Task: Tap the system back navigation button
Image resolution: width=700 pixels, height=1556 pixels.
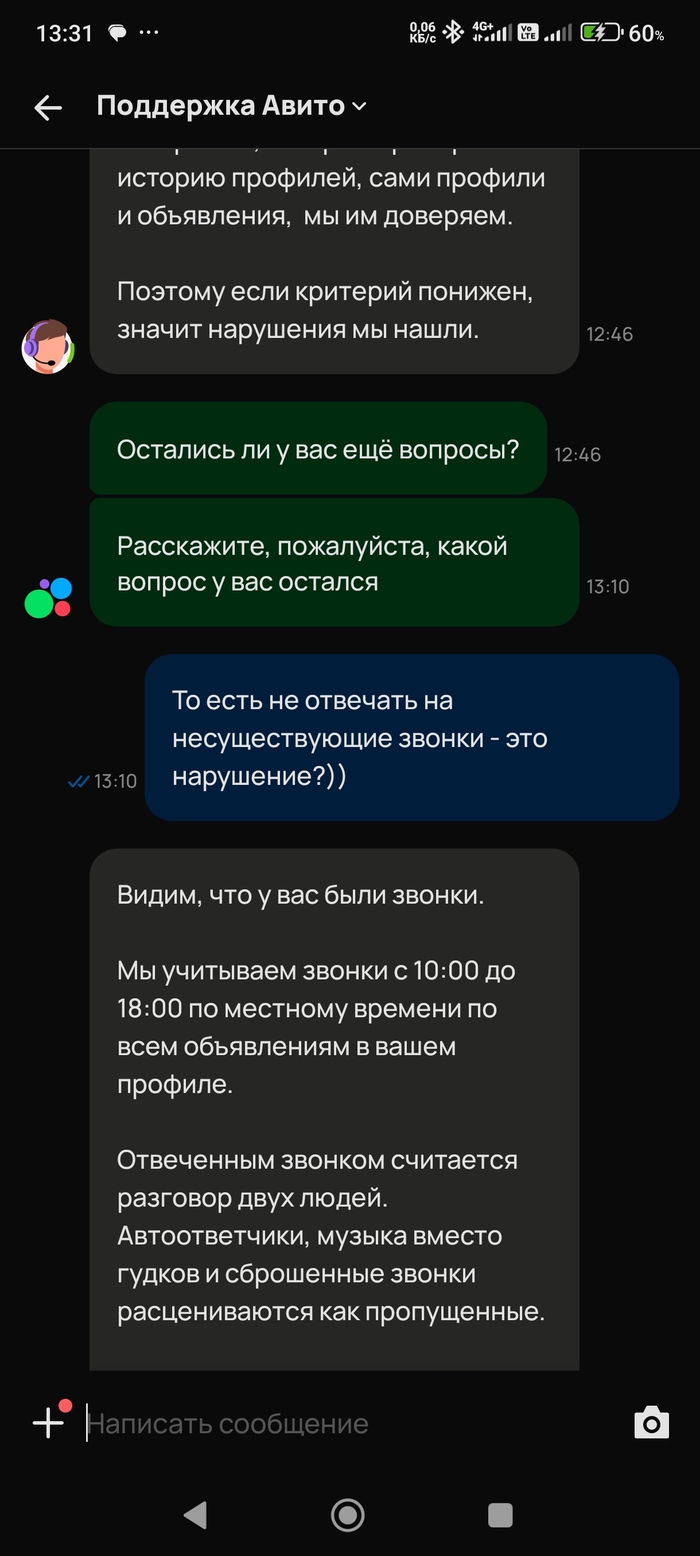Action: coord(196,1515)
